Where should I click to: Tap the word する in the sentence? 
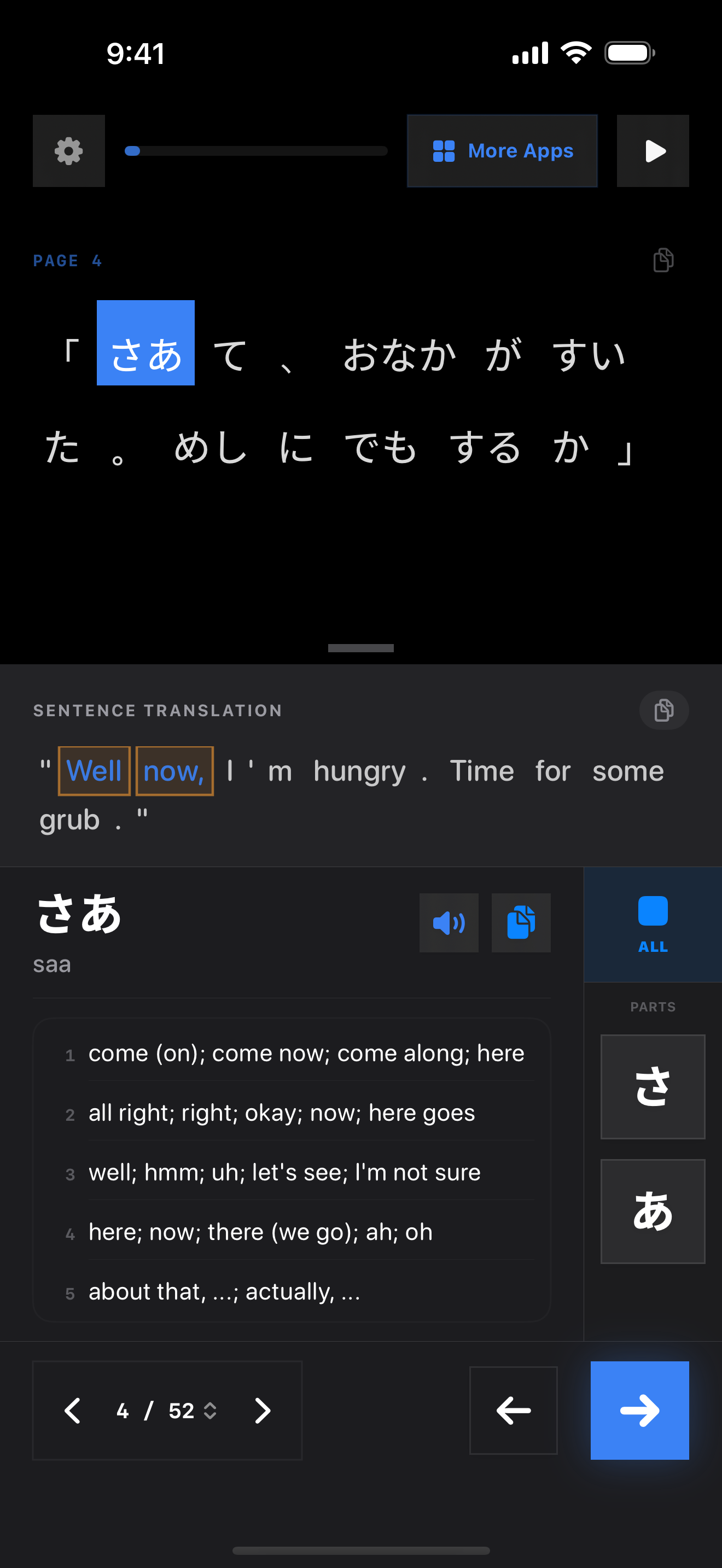[485, 447]
